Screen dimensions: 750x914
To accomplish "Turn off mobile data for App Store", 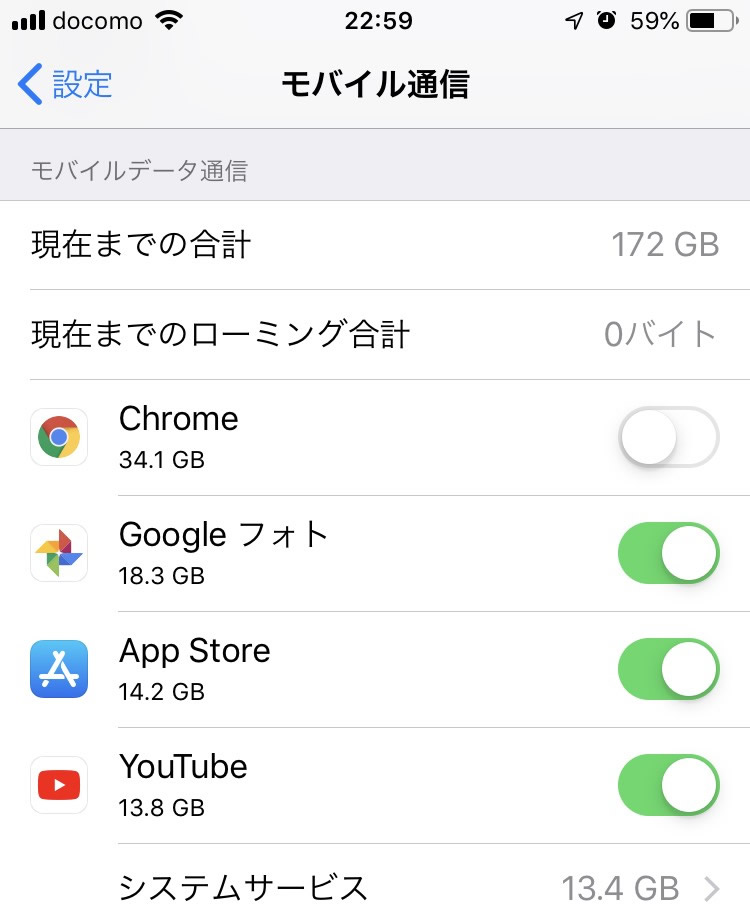I will pos(667,669).
